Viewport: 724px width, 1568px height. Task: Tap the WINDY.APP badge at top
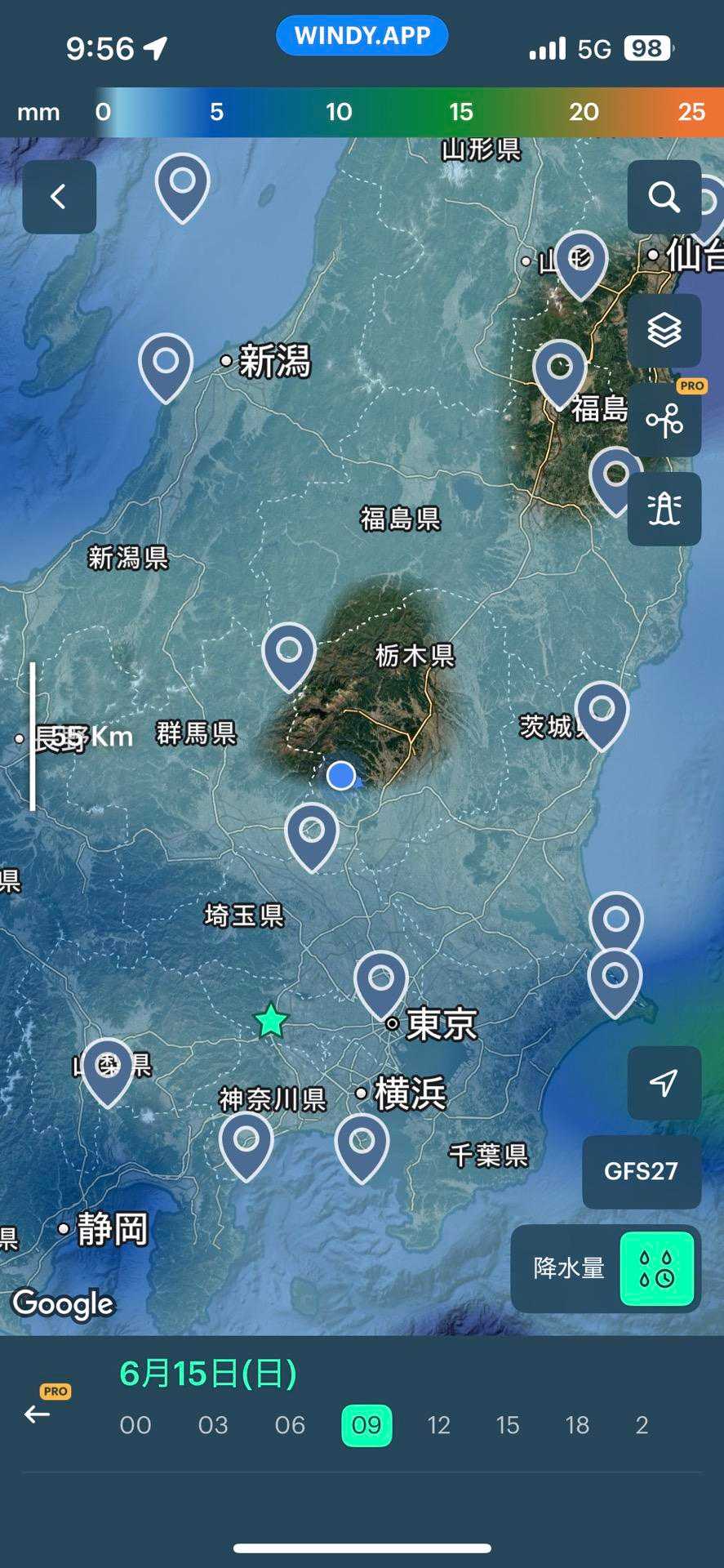click(x=362, y=35)
